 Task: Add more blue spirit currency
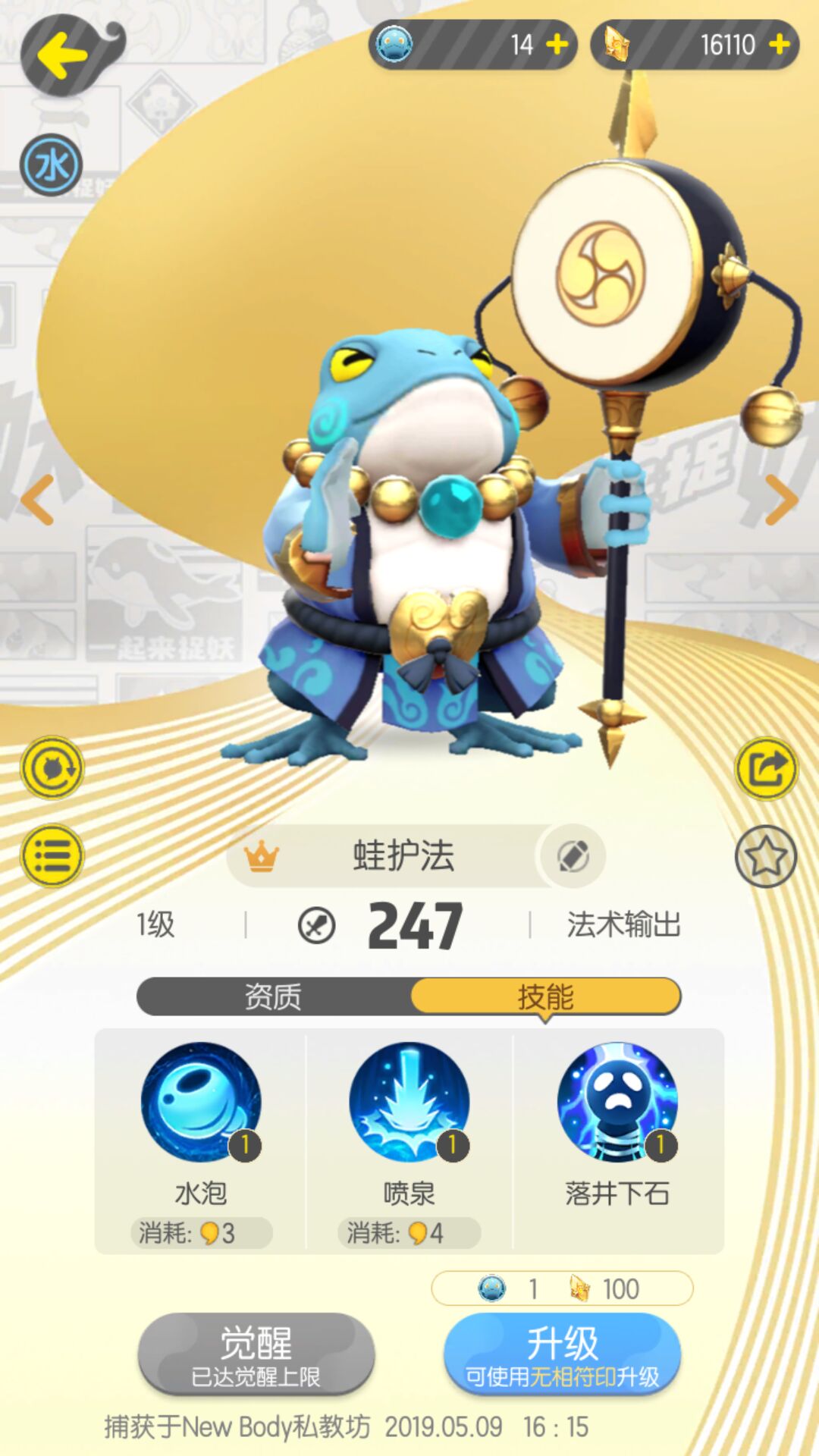(557, 45)
